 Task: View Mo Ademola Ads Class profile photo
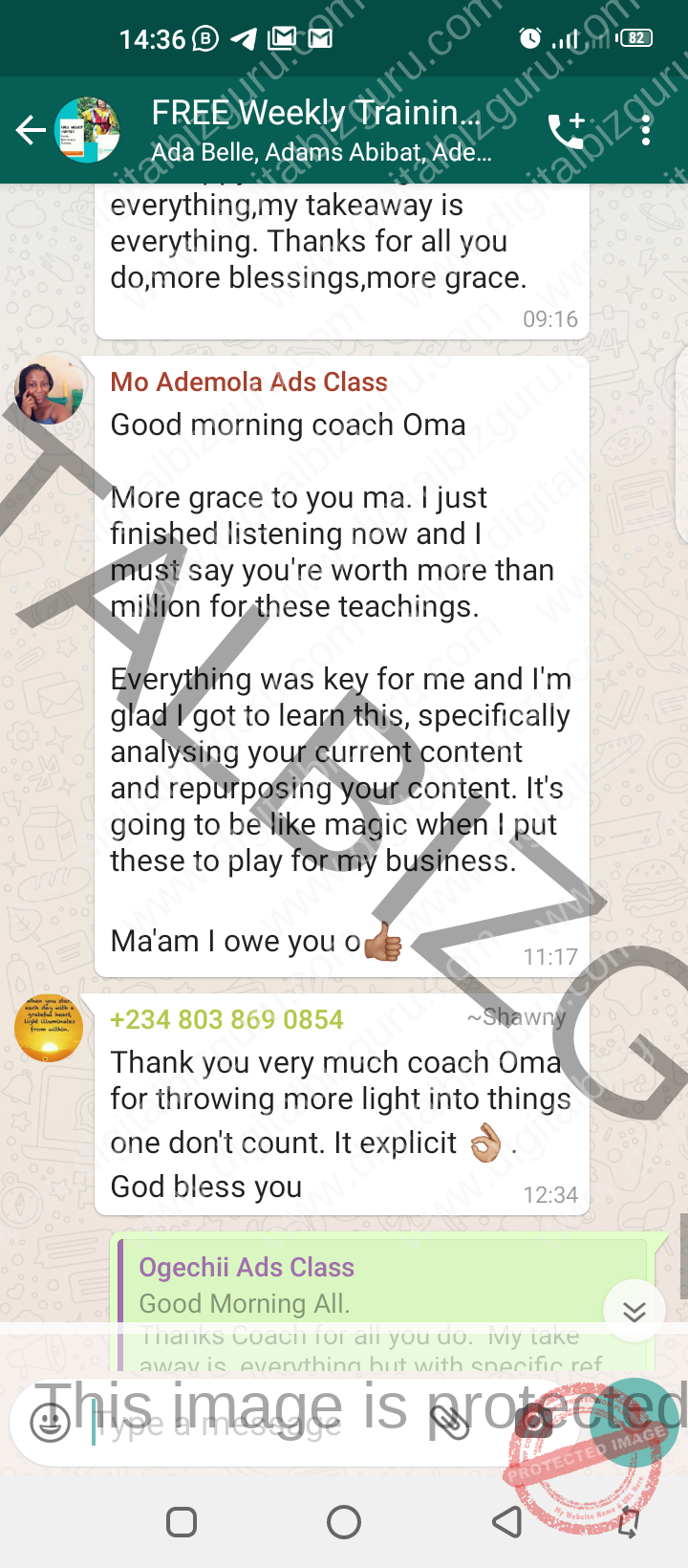pos(49,390)
